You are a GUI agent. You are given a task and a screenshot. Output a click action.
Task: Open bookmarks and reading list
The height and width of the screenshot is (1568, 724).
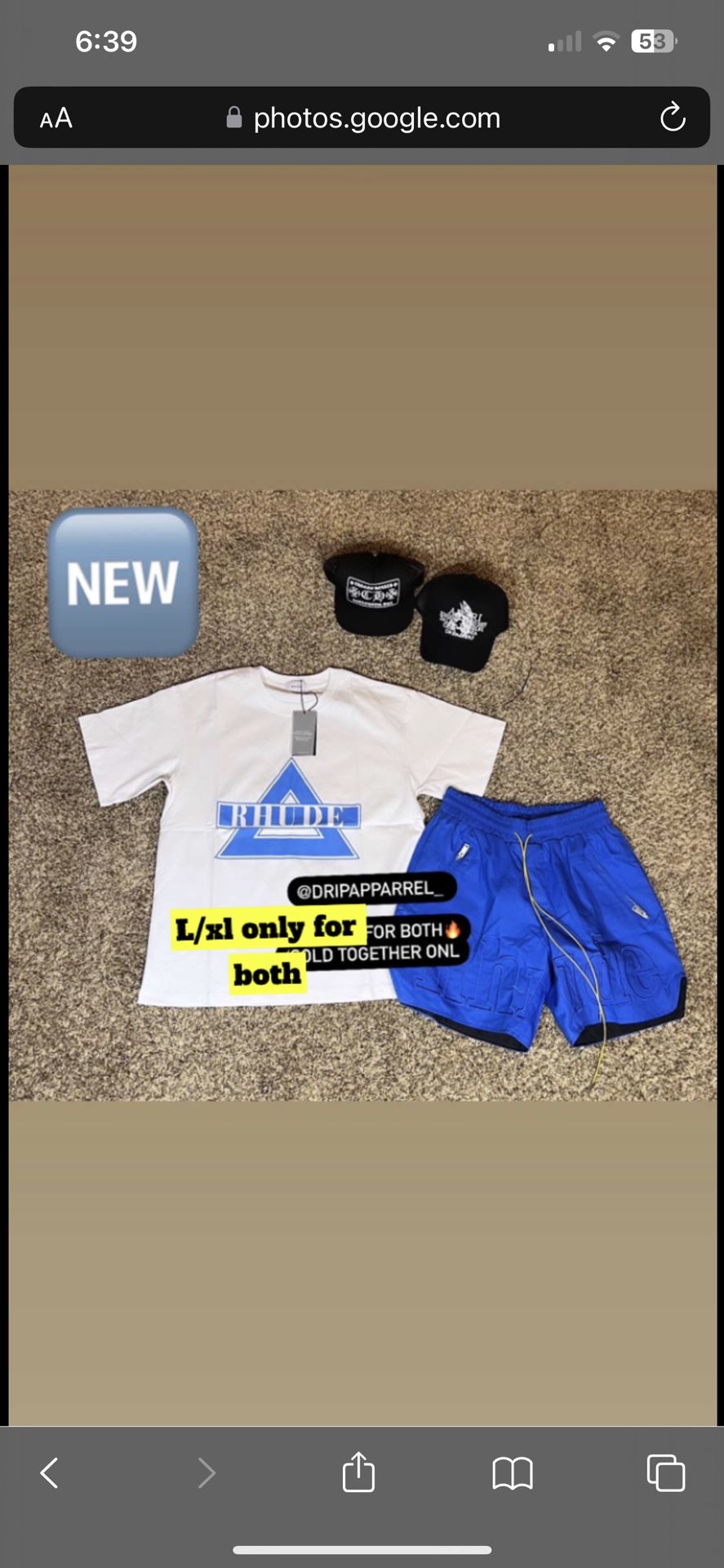[513, 1473]
